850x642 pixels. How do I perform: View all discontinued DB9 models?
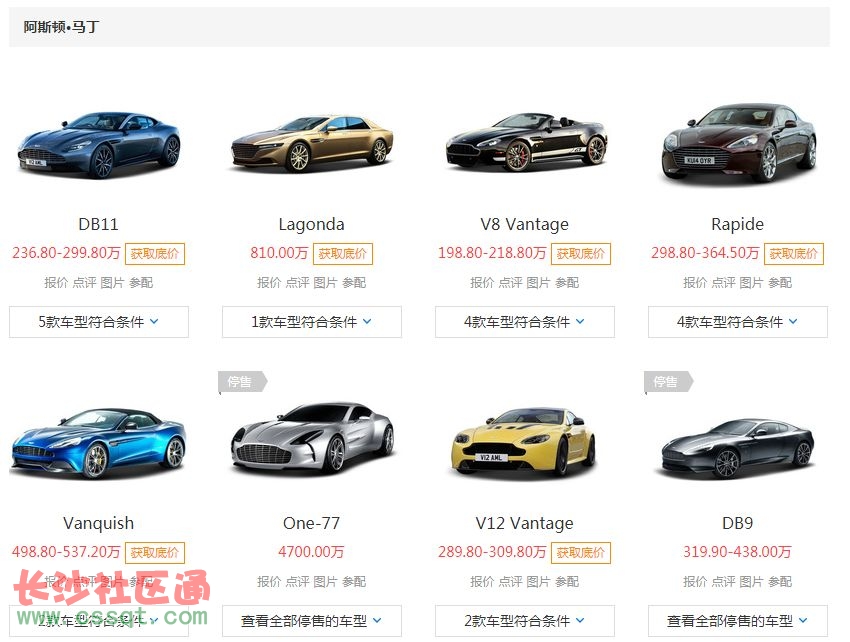click(x=738, y=621)
